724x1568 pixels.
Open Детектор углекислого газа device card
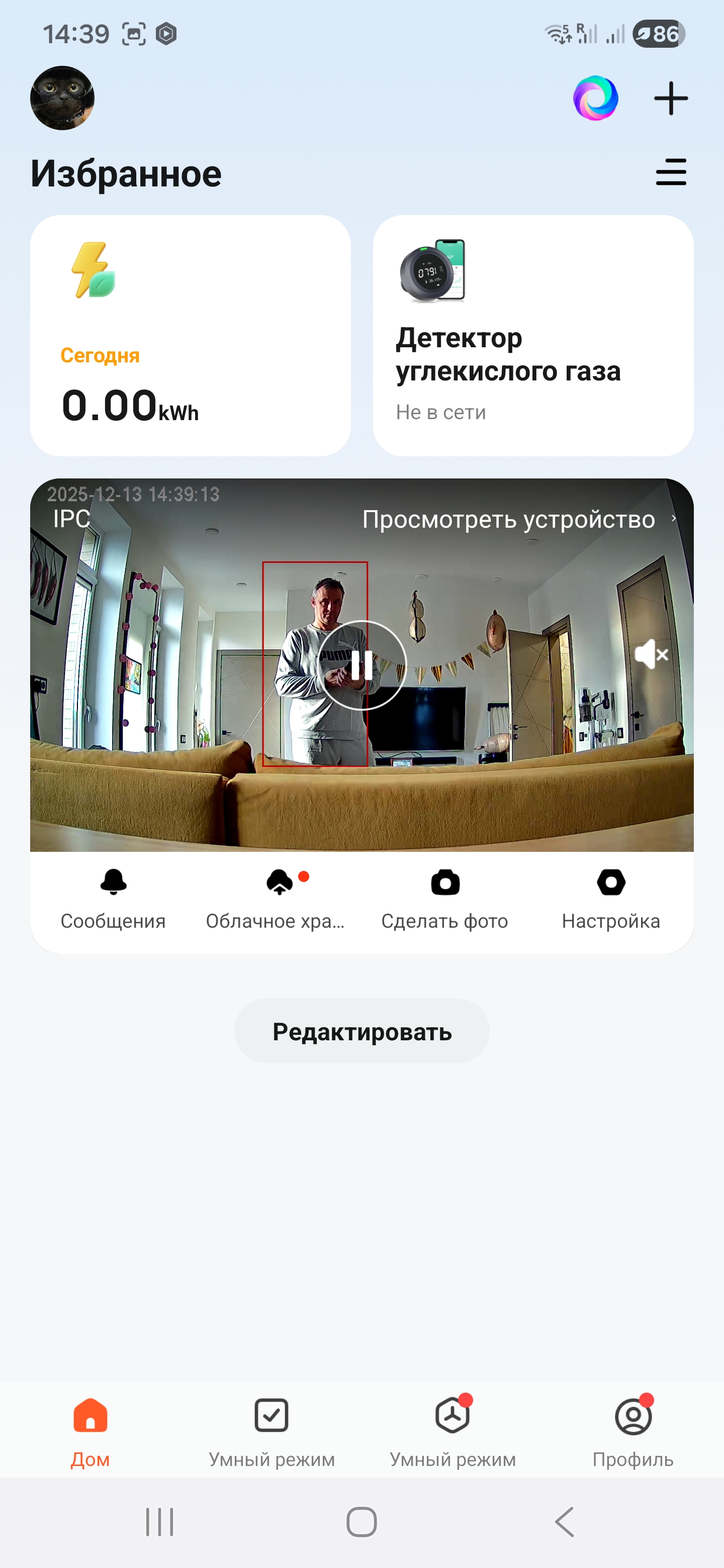[533, 335]
